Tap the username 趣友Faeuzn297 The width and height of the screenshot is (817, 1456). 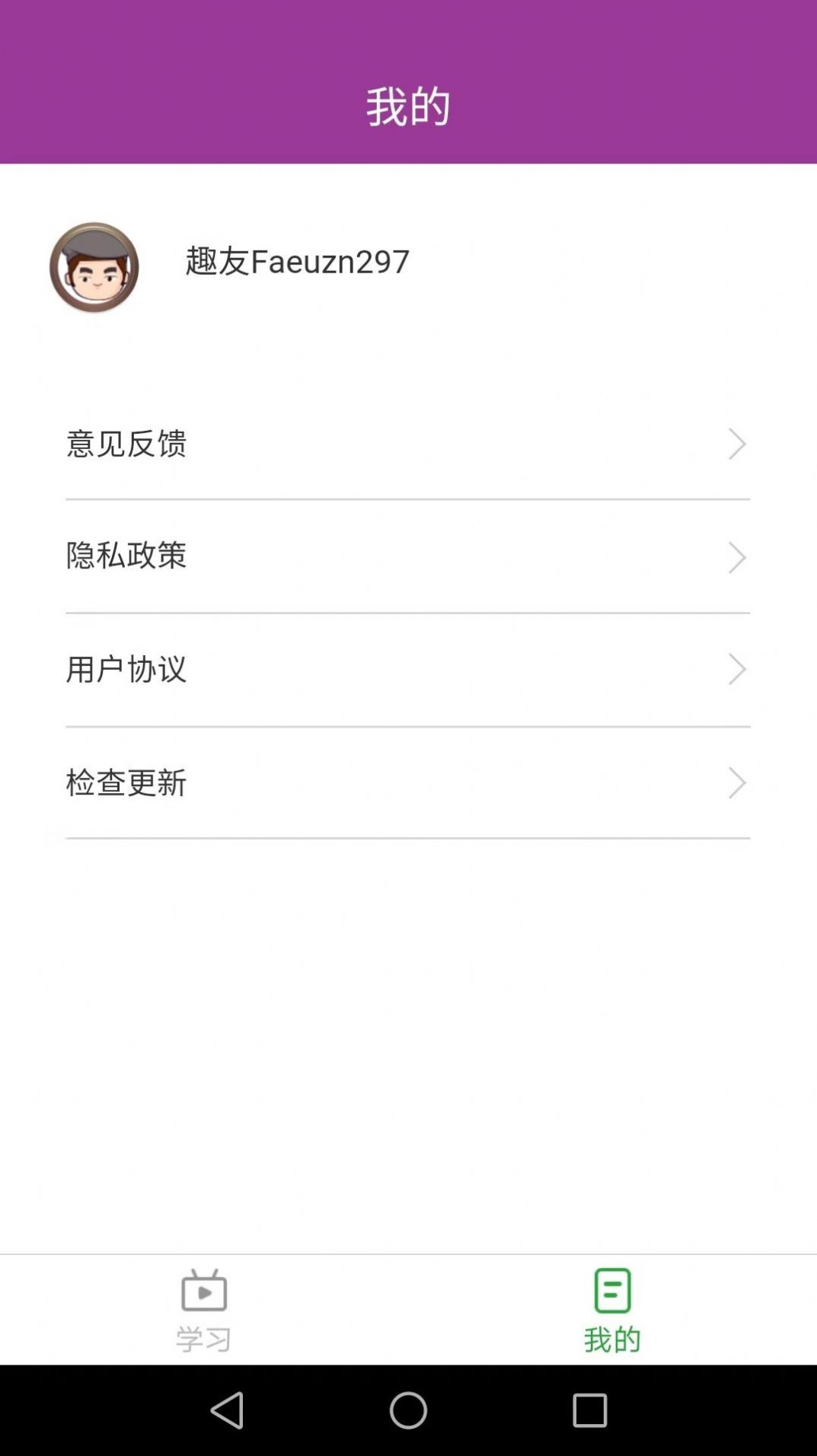click(296, 260)
